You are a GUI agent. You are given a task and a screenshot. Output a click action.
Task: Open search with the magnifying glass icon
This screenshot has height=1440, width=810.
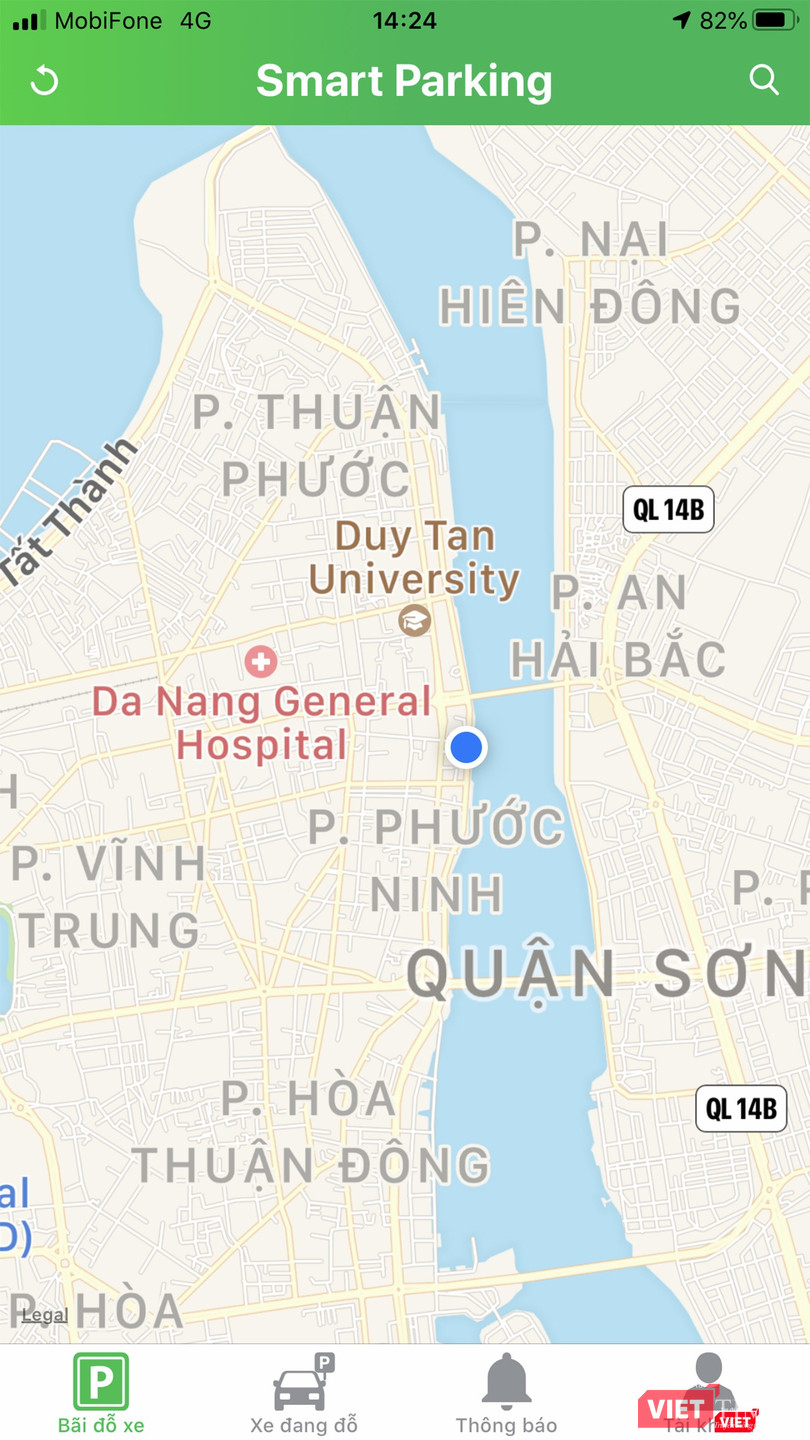click(x=764, y=80)
